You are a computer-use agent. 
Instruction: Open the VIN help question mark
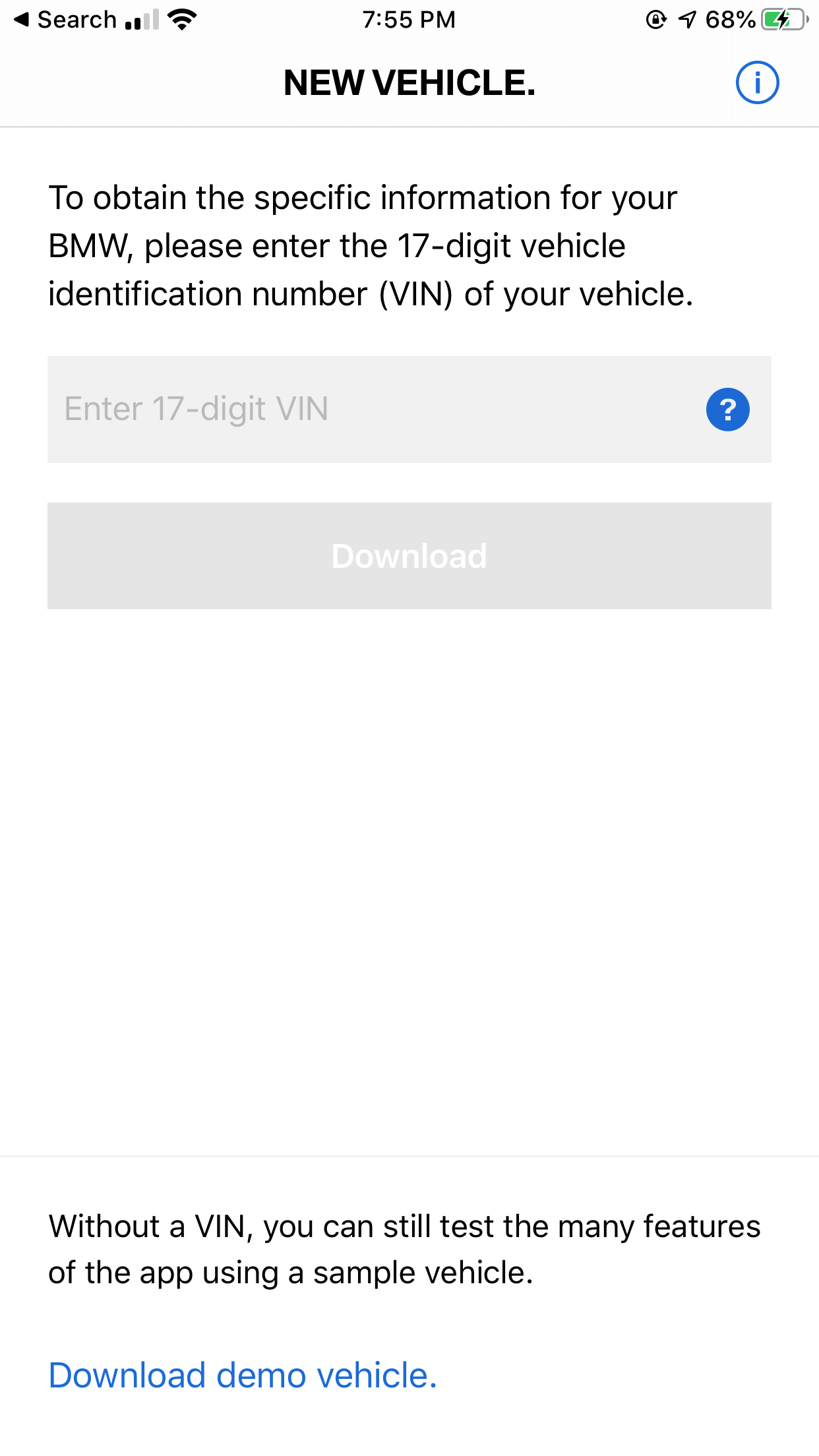pyautogui.click(x=727, y=409)
